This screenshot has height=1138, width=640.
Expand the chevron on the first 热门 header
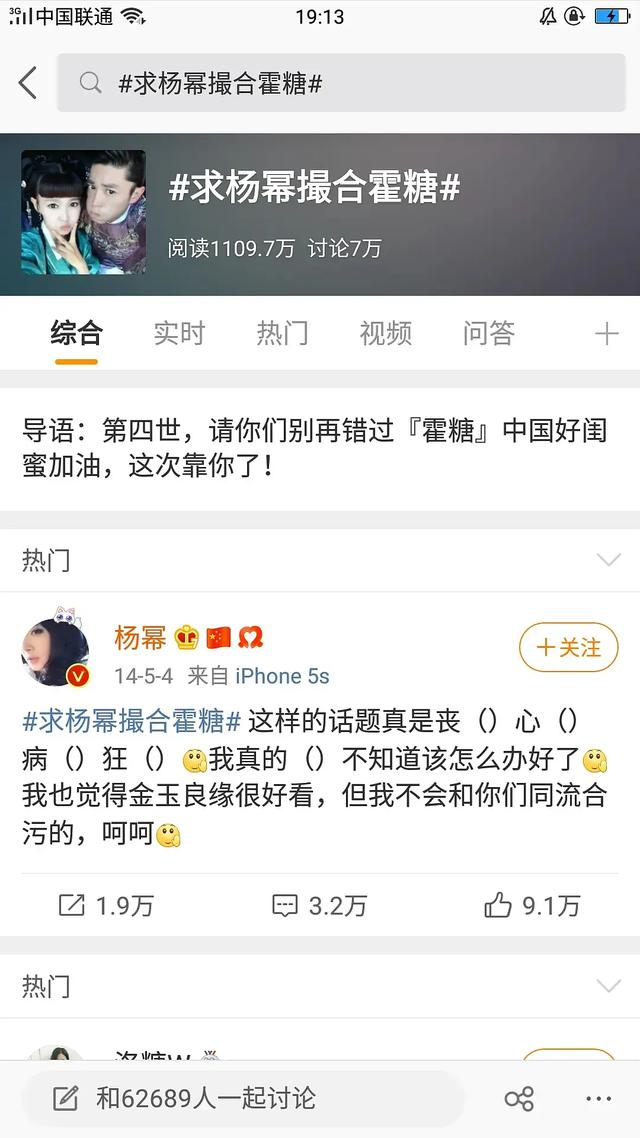click(x=608, y=560)
